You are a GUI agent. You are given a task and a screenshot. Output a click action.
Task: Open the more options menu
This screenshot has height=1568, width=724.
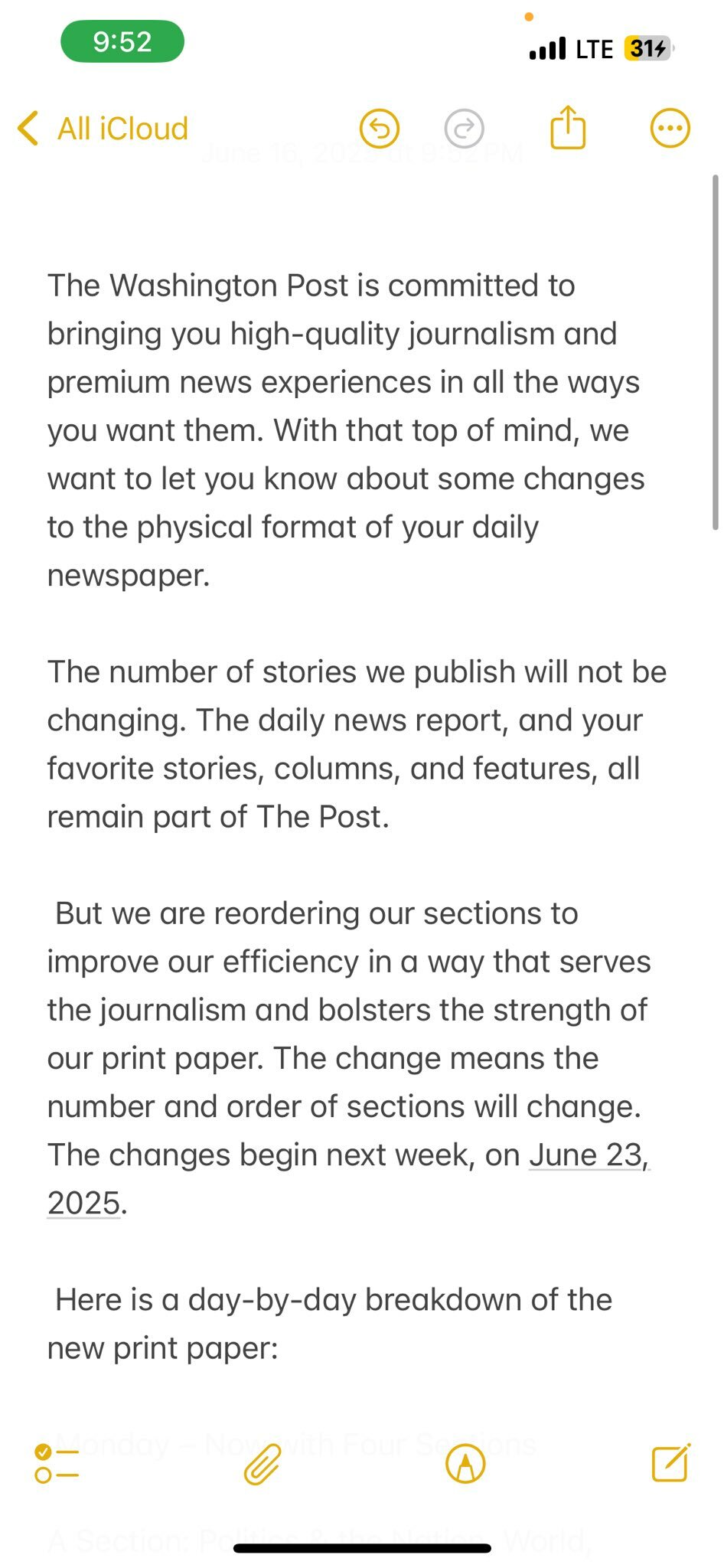[x=670, y=128]
